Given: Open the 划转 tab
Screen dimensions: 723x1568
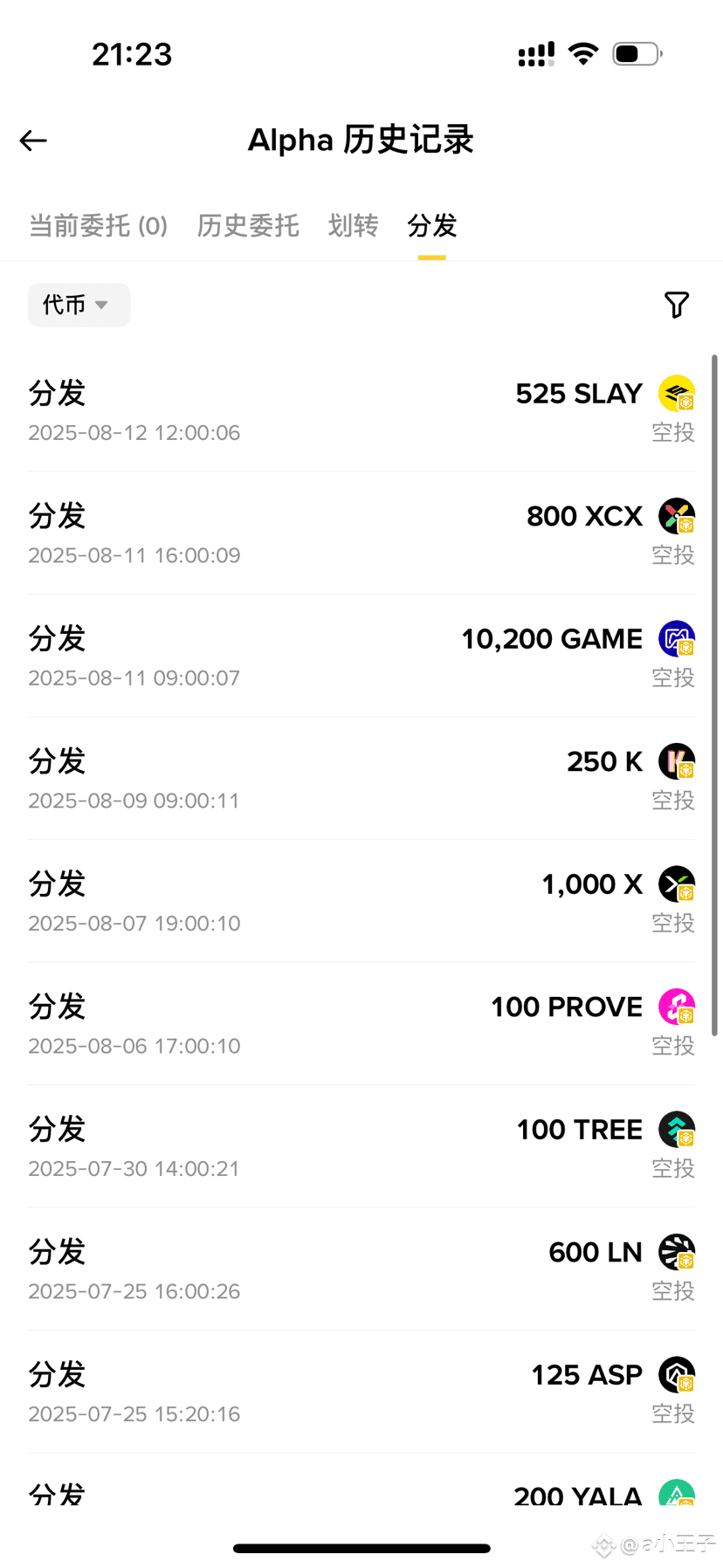Looking at the screenshot, I should coord(353,226).
